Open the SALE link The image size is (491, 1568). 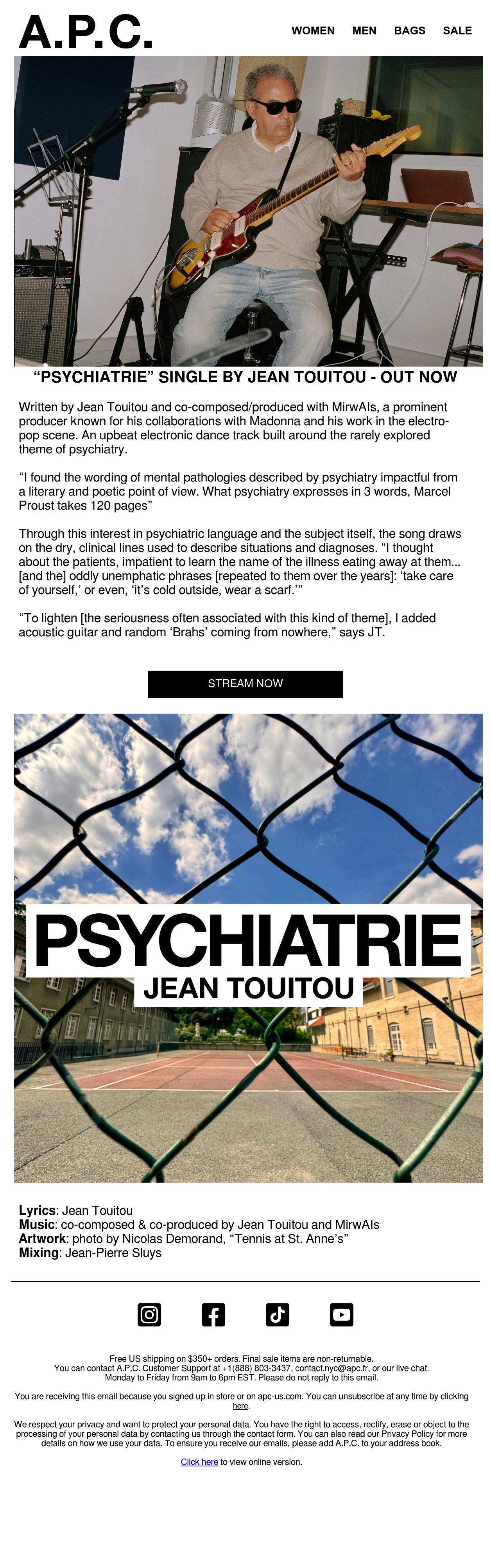[x=457, y=30]
